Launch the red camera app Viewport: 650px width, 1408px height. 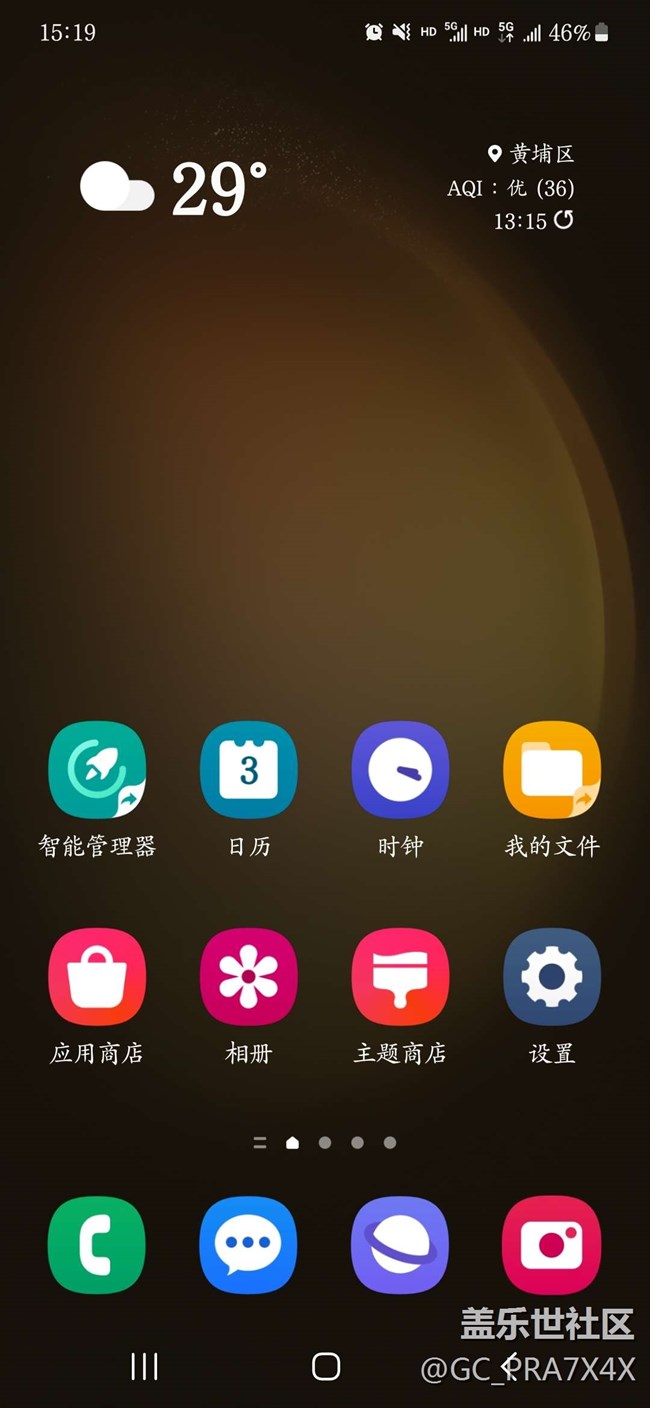coord(552,1245)
